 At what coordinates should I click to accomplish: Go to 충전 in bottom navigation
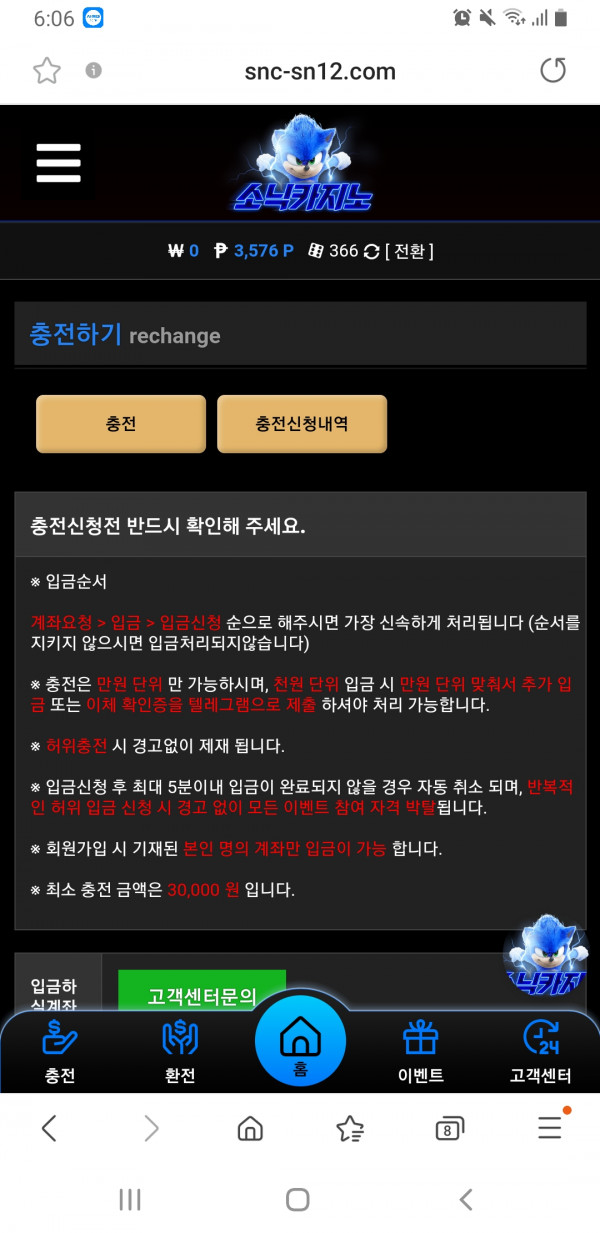(60, 1052)
